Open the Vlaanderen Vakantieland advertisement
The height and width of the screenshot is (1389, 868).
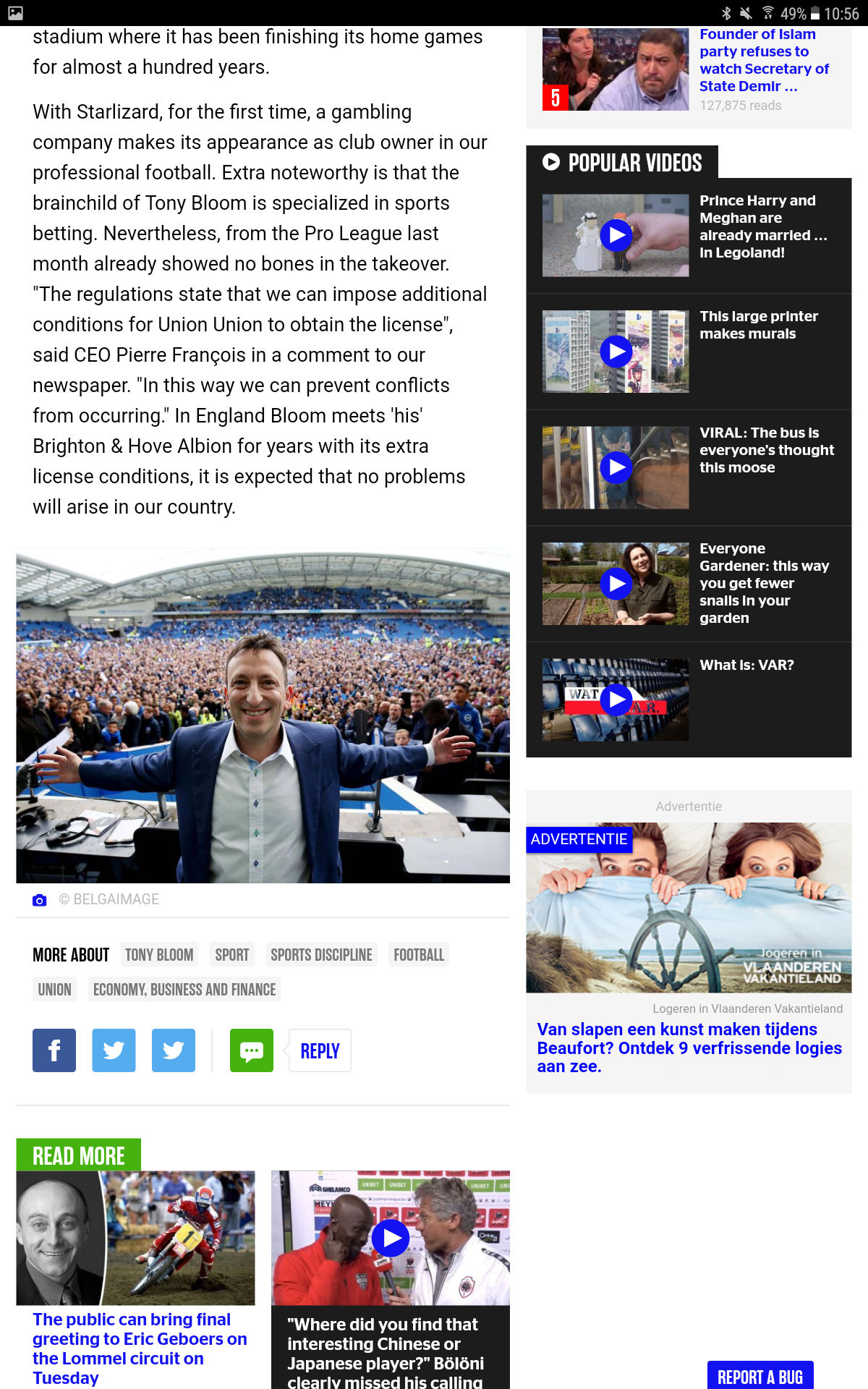[x=689, y=949]
